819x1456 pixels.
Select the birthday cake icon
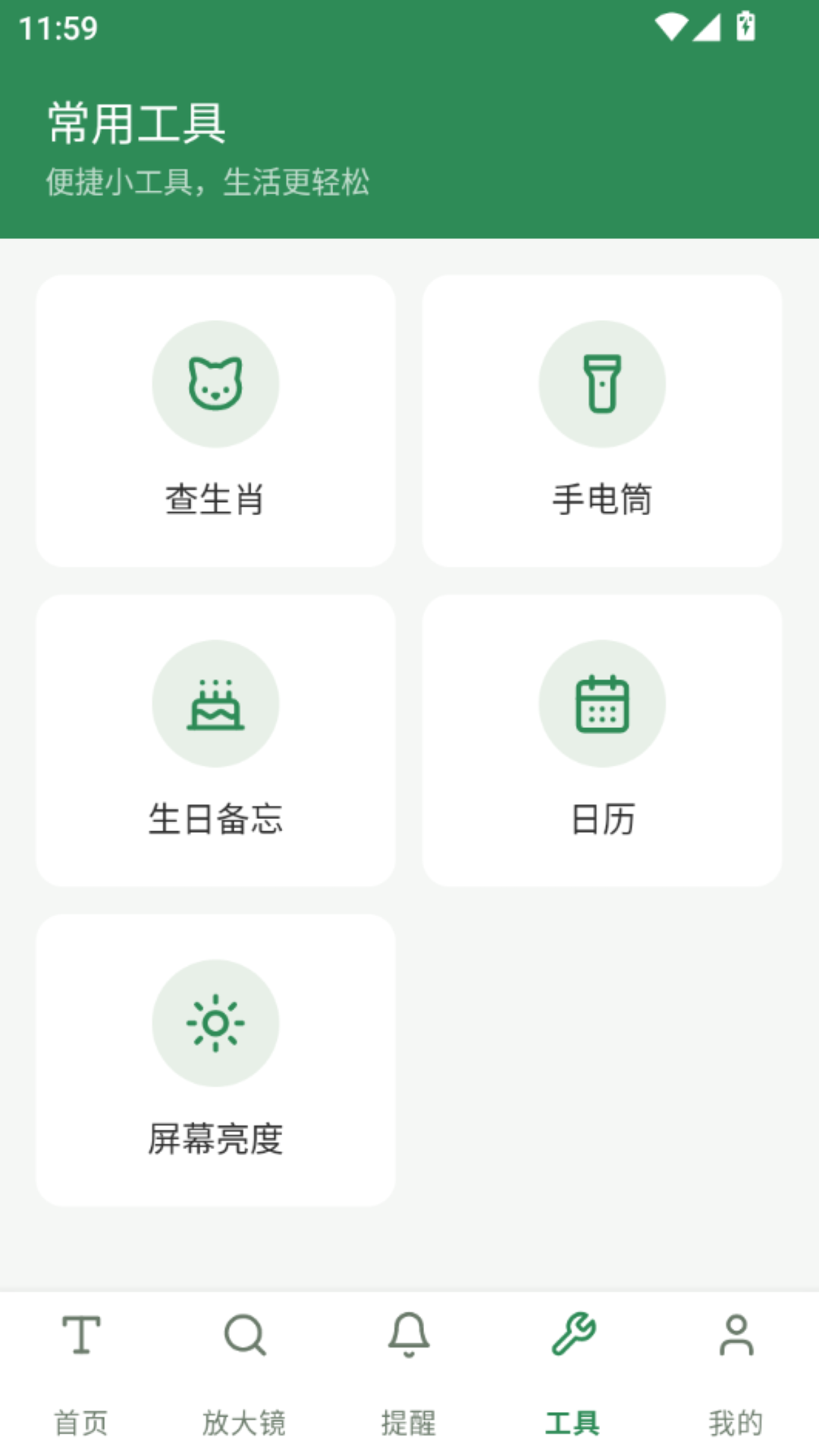[215, 704]
